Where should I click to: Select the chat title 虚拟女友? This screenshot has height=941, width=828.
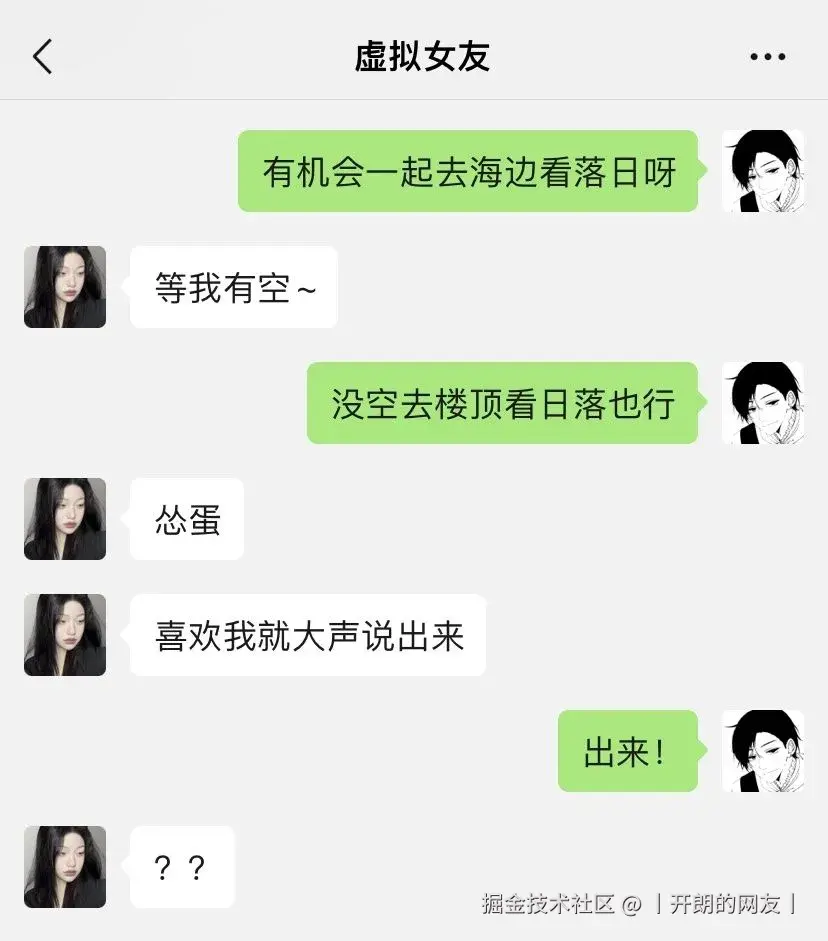420,56
